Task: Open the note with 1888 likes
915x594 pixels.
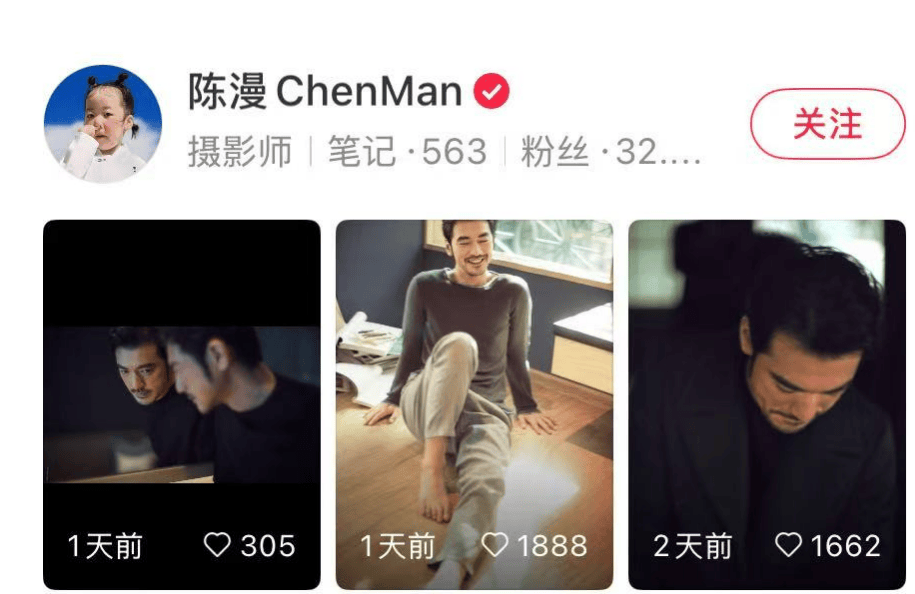Action: click(474, 404)
